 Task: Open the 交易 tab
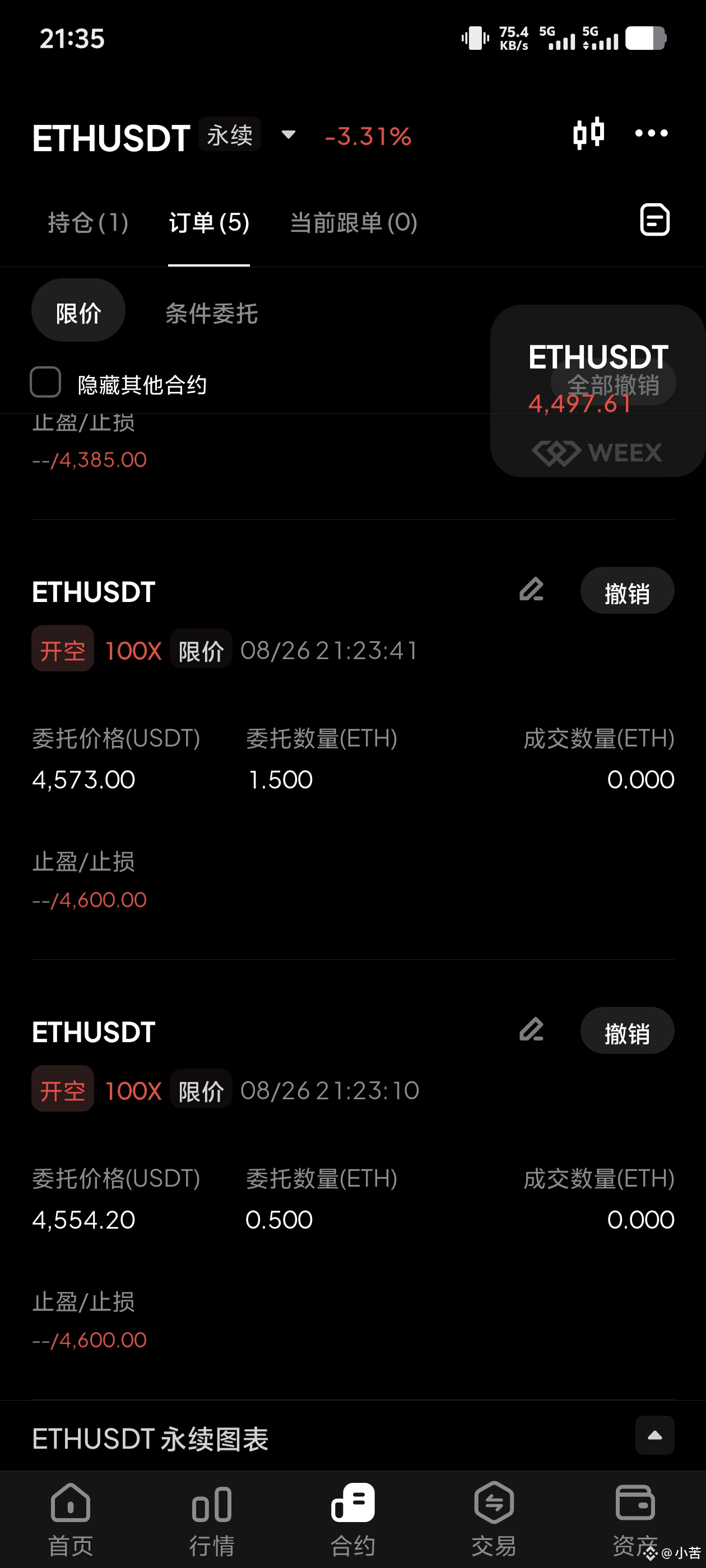(494, 1519)
